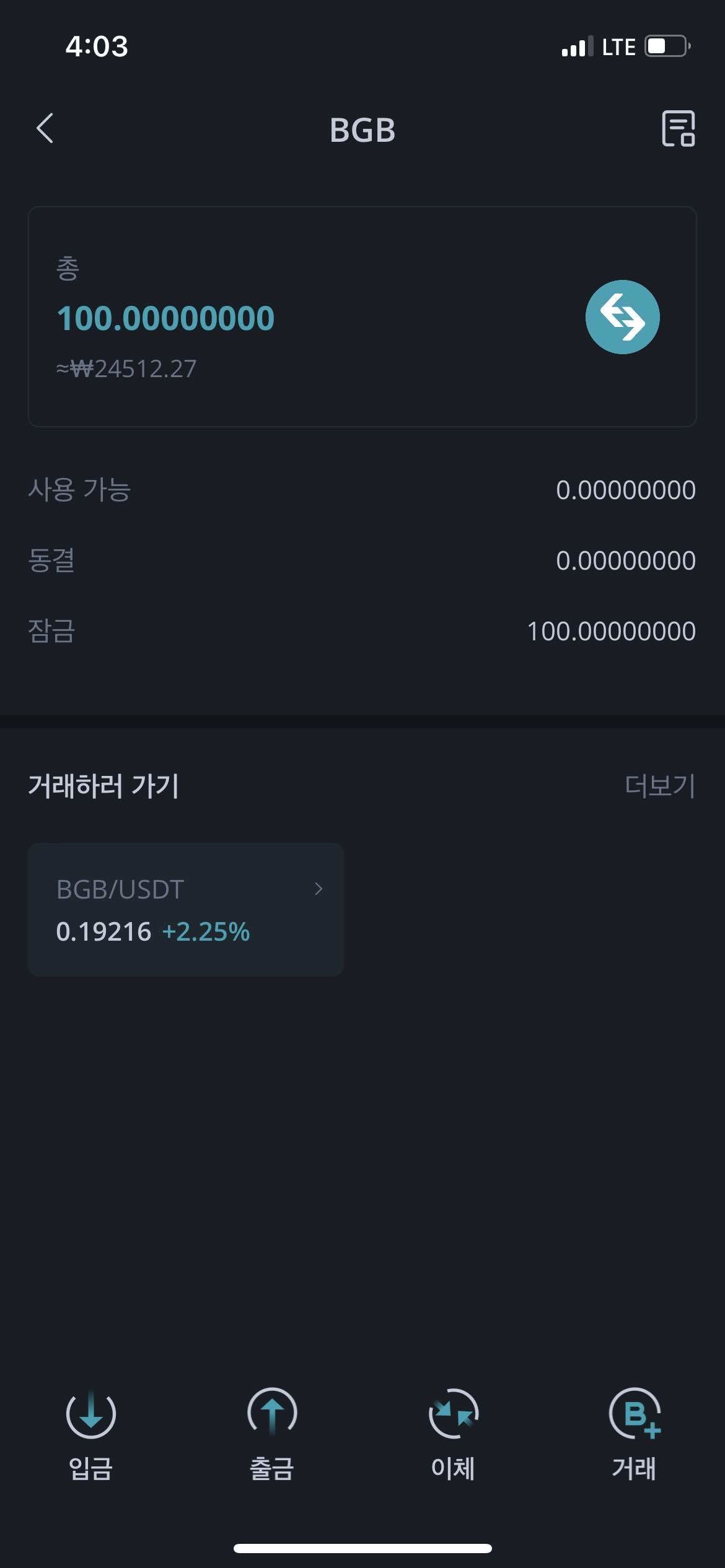Tap the home indicator bar at bottom
Viewport: 725px width, 1568px height.
(x=362, y=1549)
